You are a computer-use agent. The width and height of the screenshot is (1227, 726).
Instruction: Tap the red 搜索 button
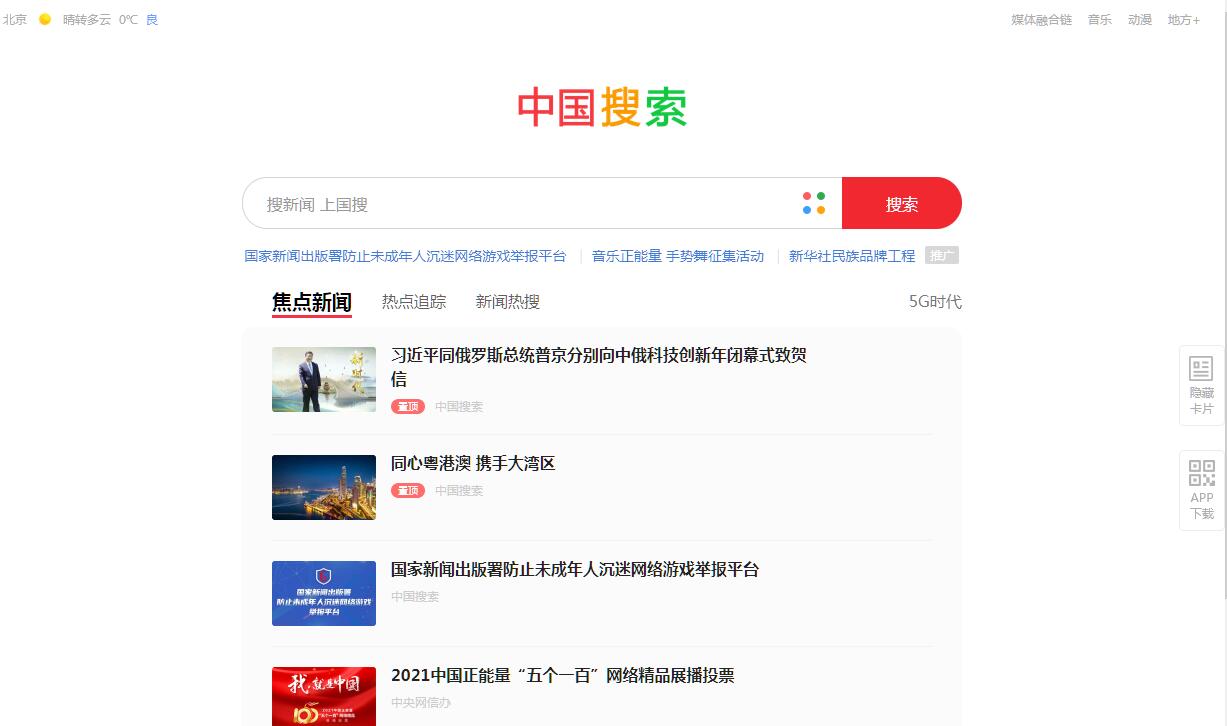point(901,204)
